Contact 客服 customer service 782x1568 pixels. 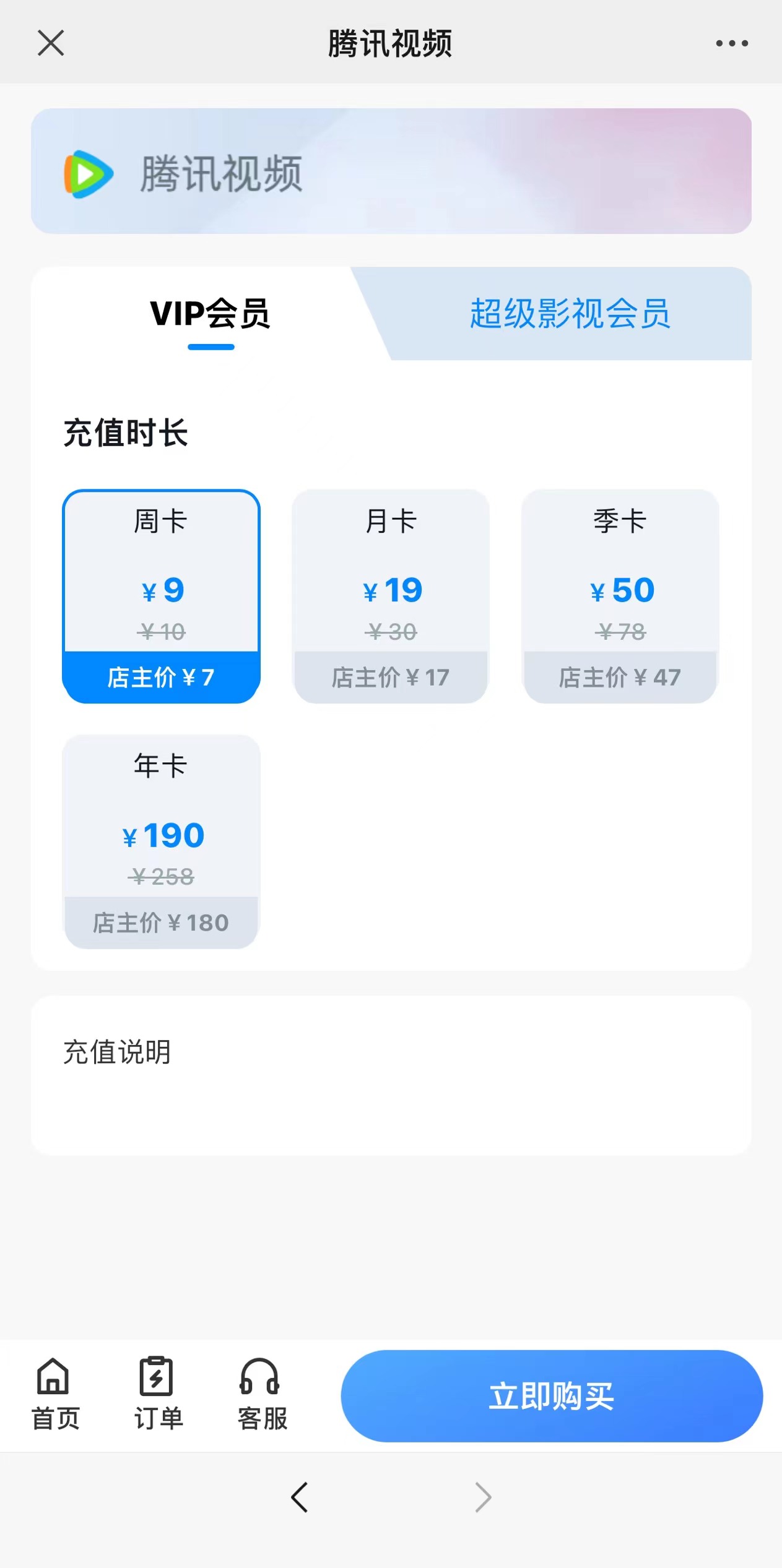pos(261,1394)
